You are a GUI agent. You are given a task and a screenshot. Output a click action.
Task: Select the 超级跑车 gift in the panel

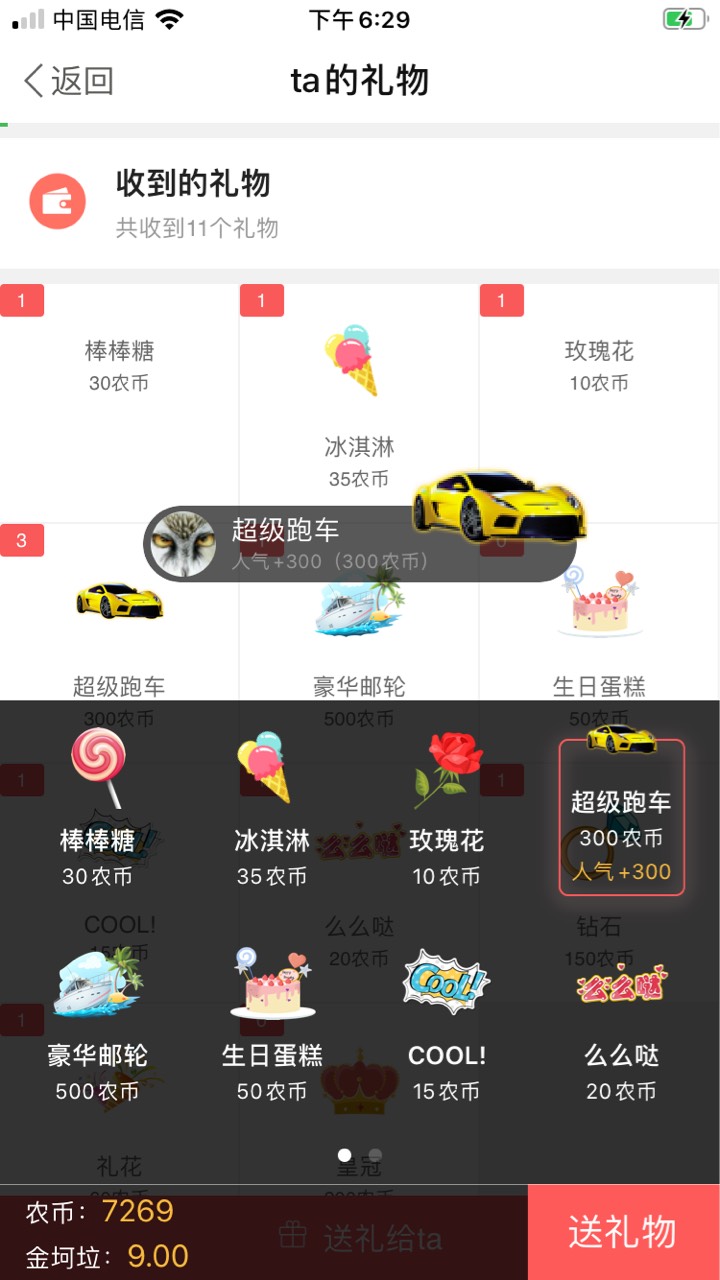pyautogui.click(x=622, y=817)
